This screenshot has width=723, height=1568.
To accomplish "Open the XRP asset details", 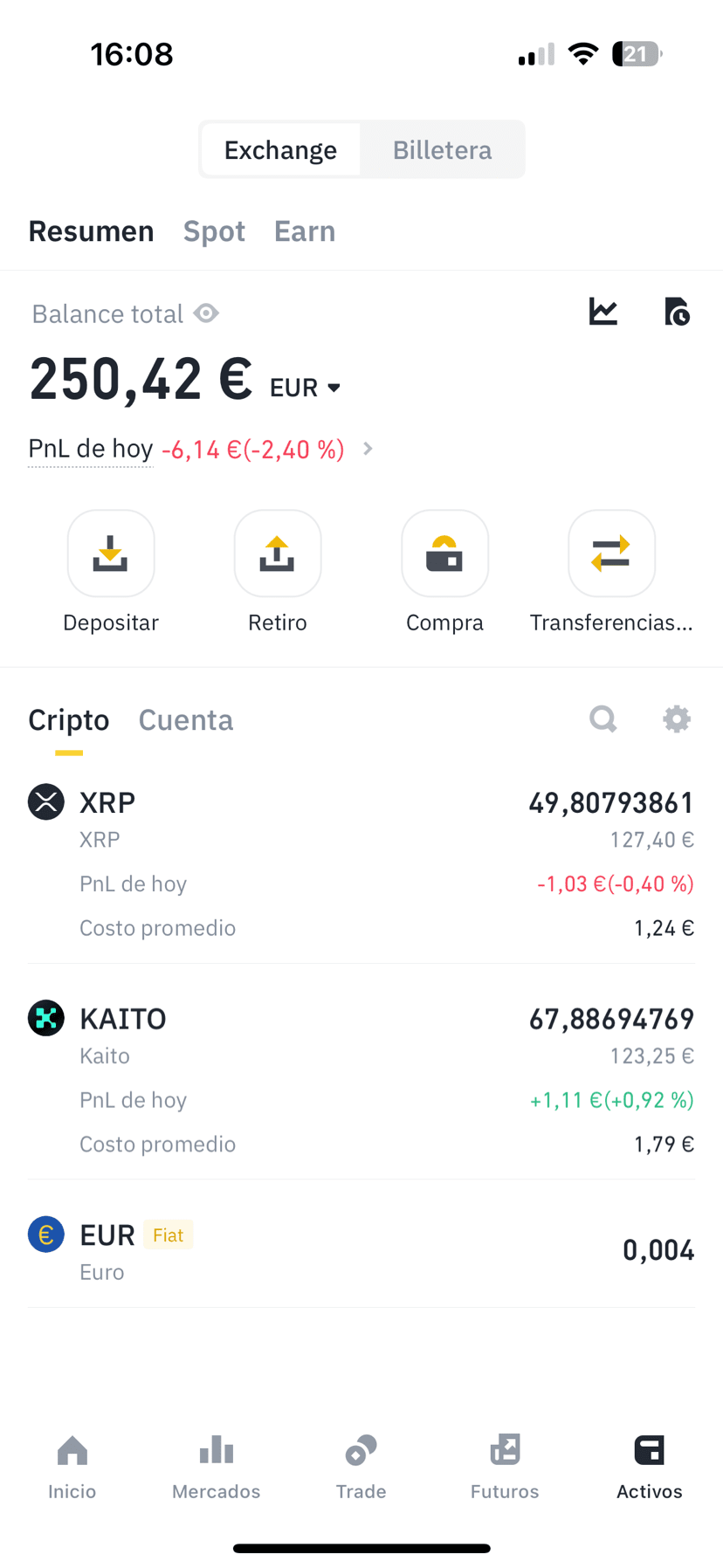I will tap(361, 863).
